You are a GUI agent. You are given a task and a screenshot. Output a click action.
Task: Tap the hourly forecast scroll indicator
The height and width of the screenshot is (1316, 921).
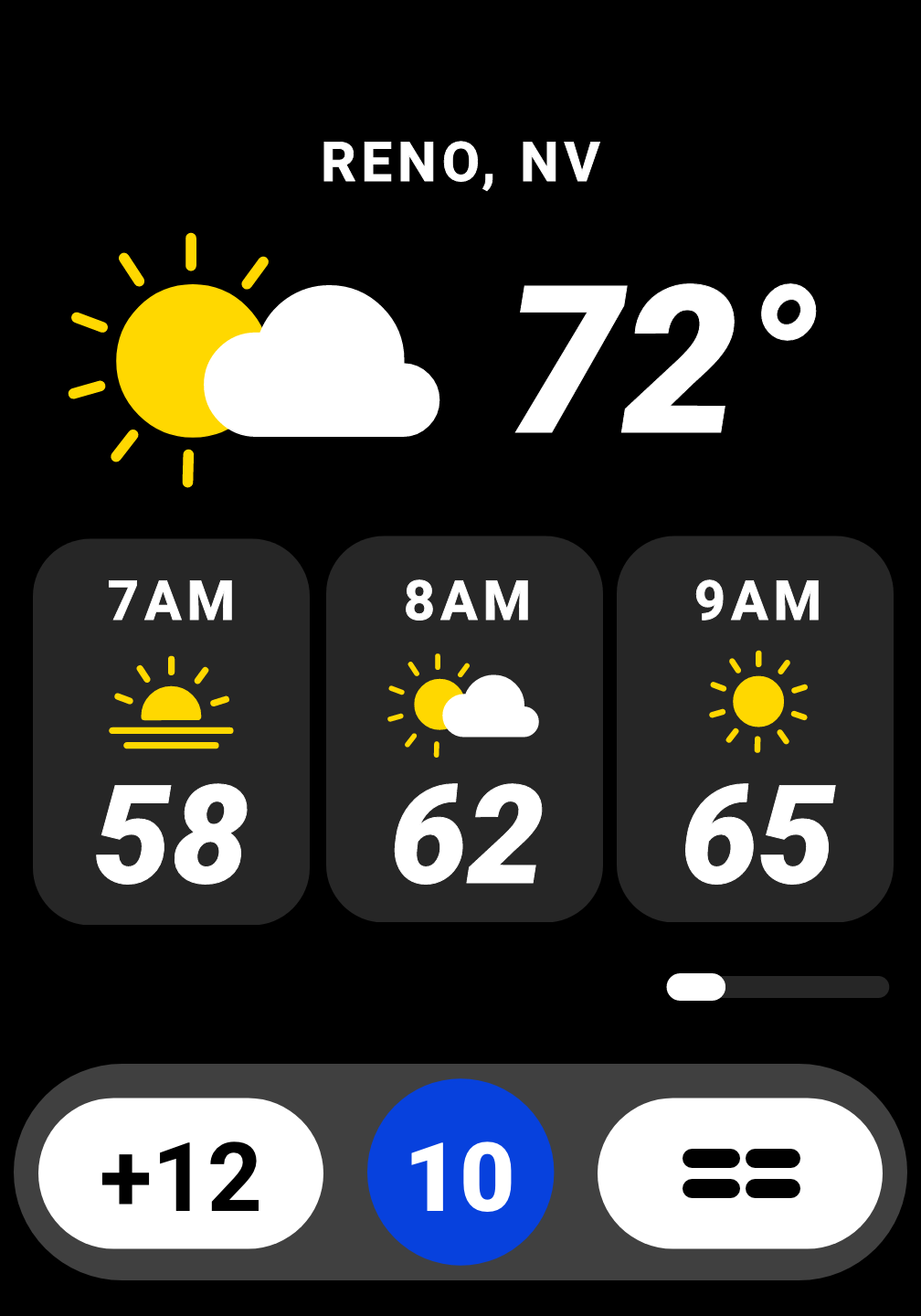pos(777,987)
